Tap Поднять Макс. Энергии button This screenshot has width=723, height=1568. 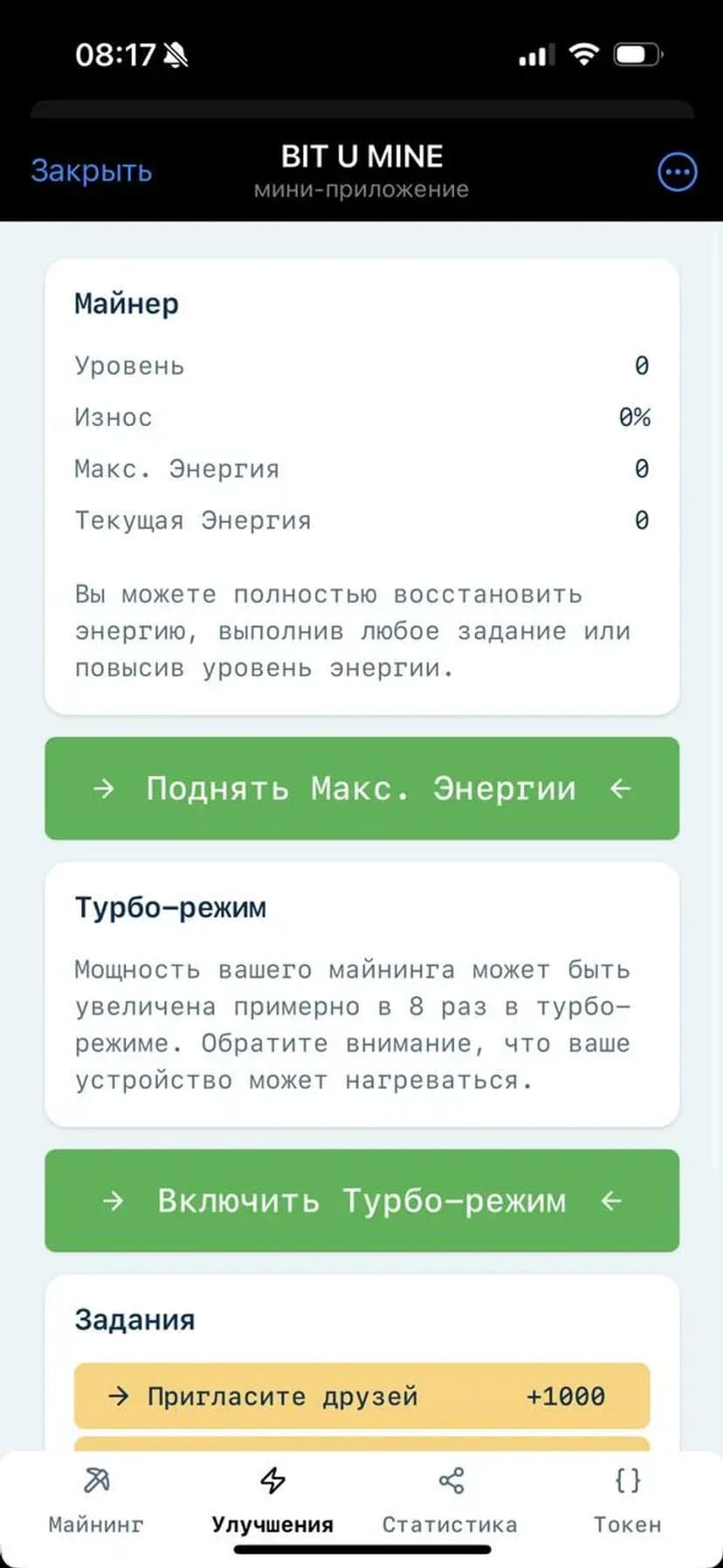click(x=361, y=788)
